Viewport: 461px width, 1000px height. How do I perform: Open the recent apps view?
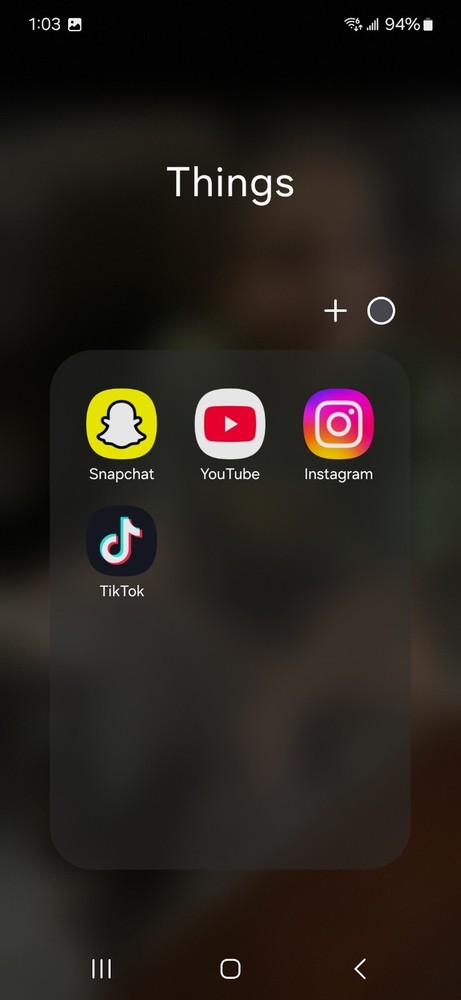(x=101, y=969)
